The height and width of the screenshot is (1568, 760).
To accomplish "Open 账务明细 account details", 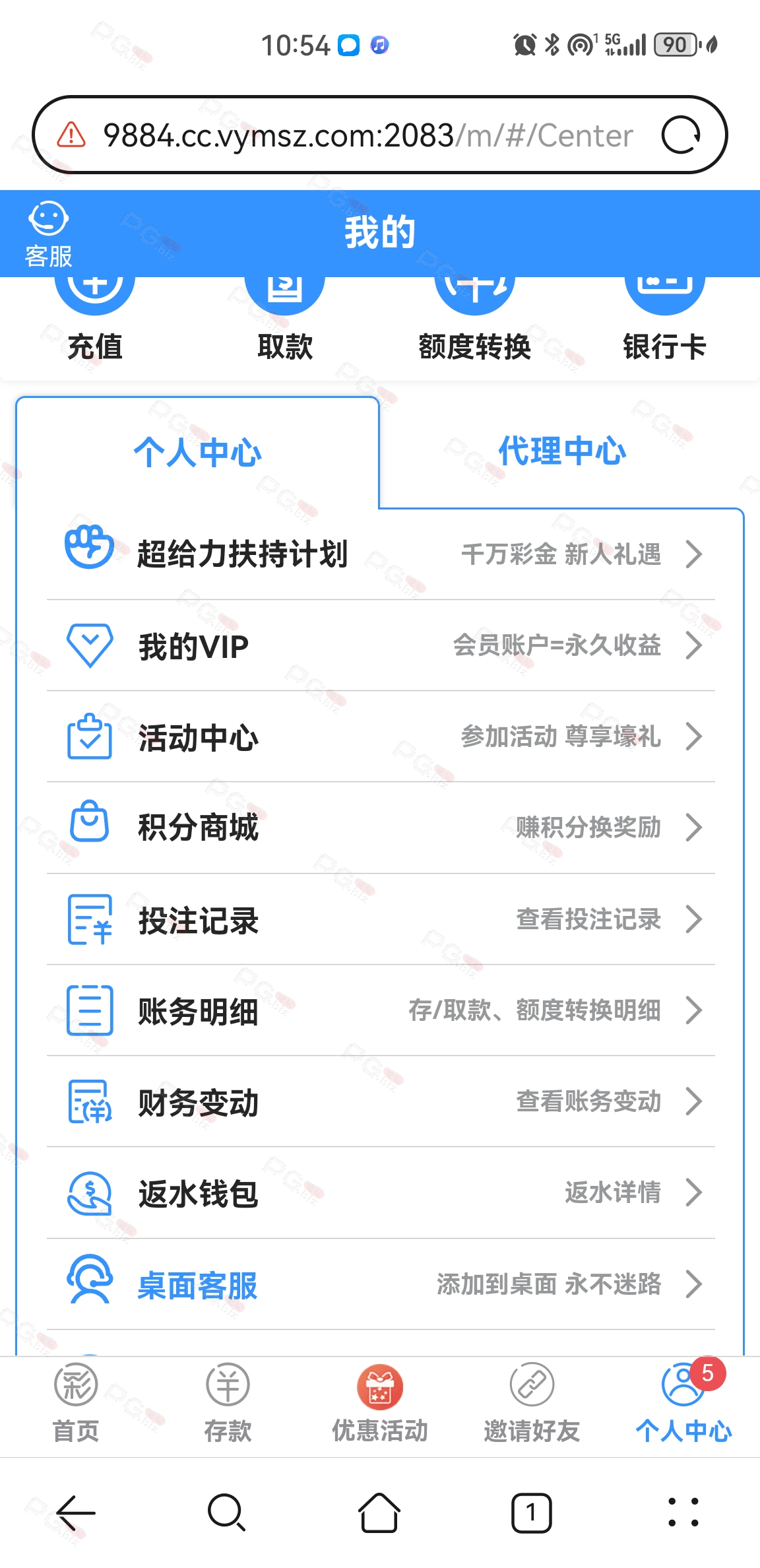I will (381, 1010).
